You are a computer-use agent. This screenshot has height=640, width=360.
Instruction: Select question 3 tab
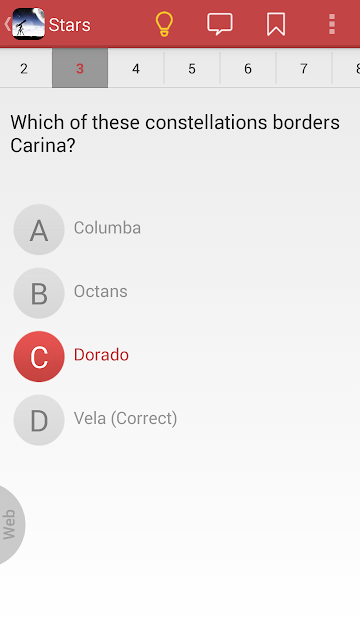coord(80,68)
